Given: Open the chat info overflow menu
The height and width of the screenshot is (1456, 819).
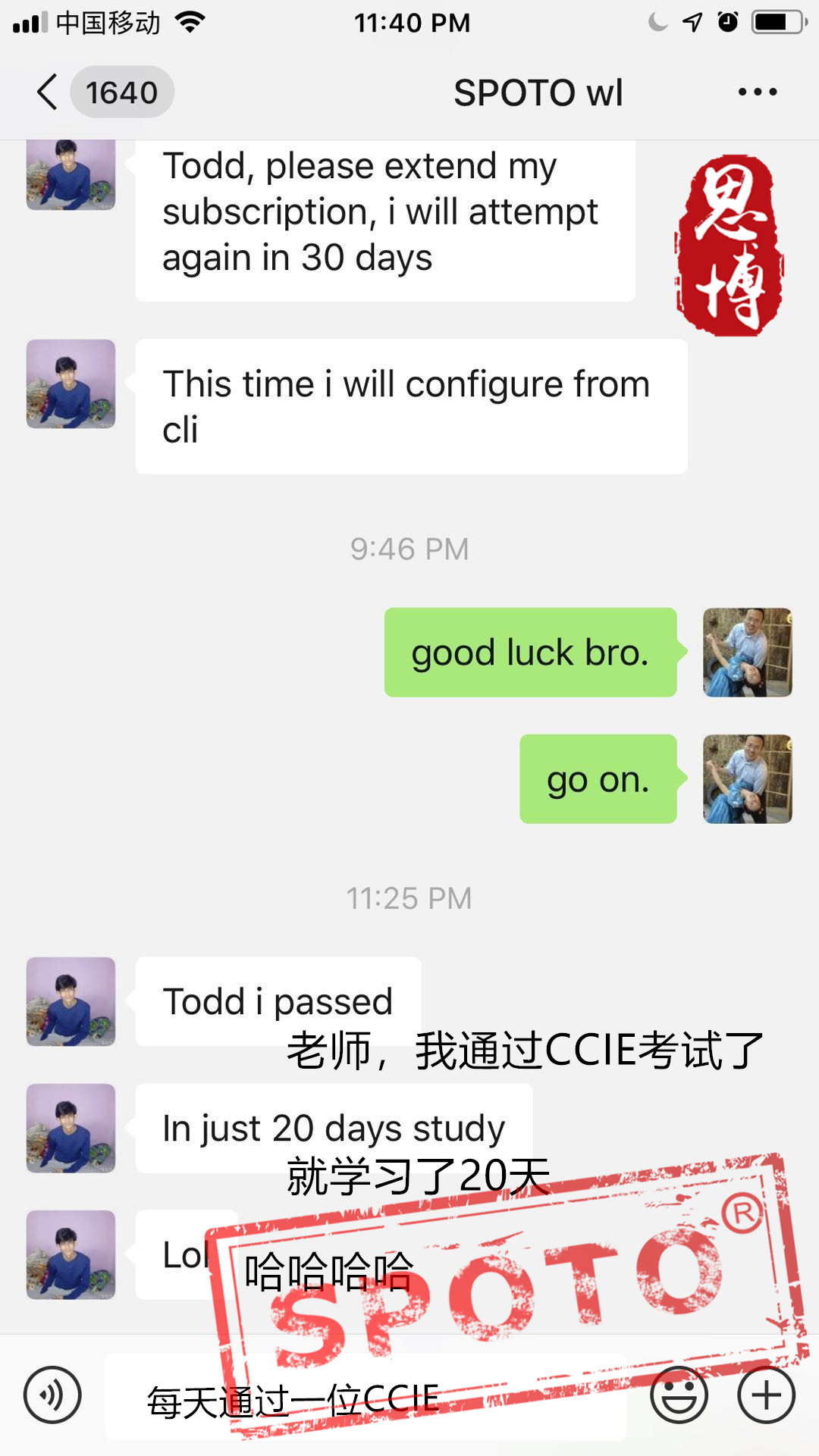Looking at the screenshot, I should pos(757,92).
